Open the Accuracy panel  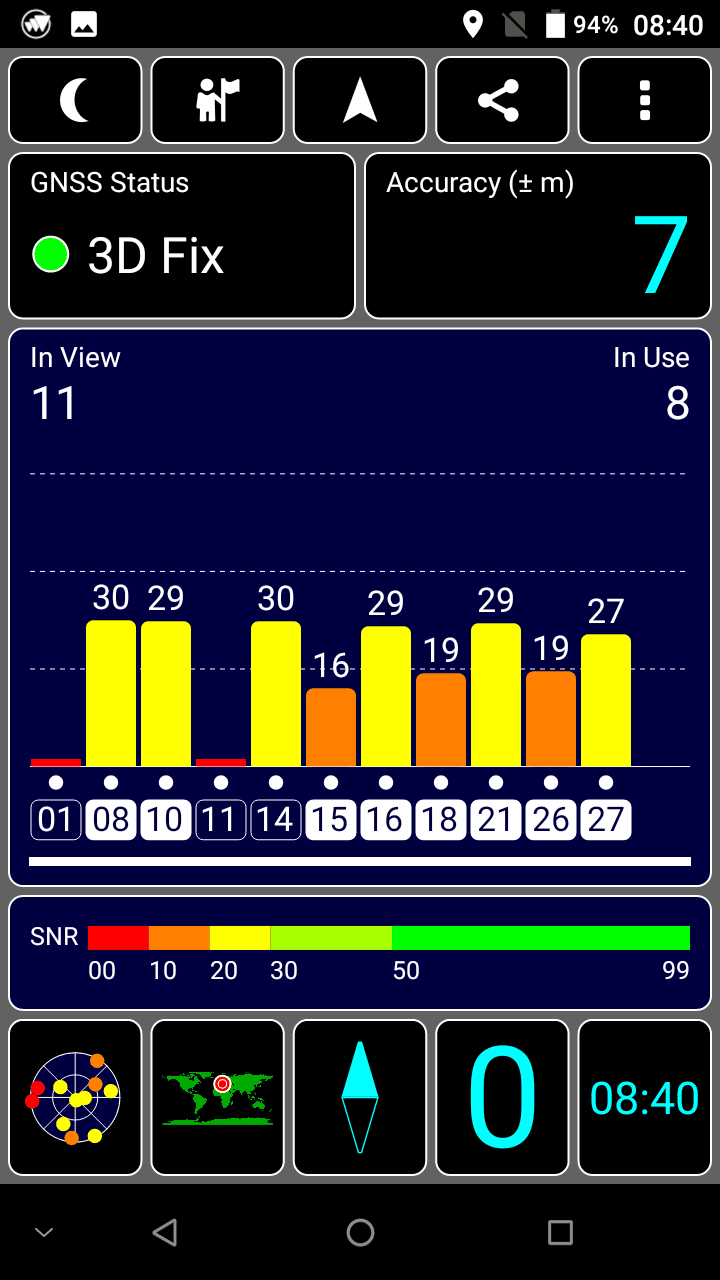pyautogui.click(x=538, y=236)
